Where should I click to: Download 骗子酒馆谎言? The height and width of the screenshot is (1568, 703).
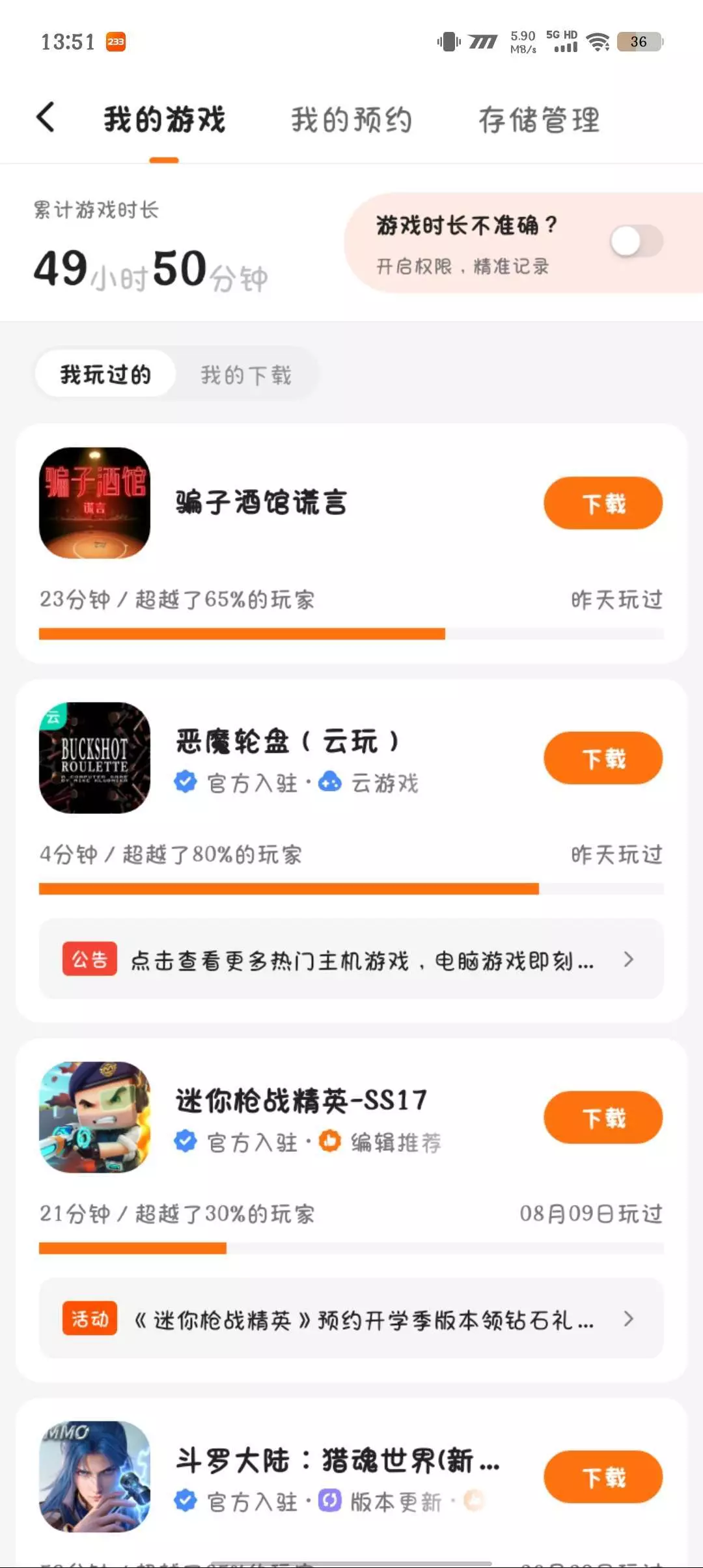coord(603,503)
